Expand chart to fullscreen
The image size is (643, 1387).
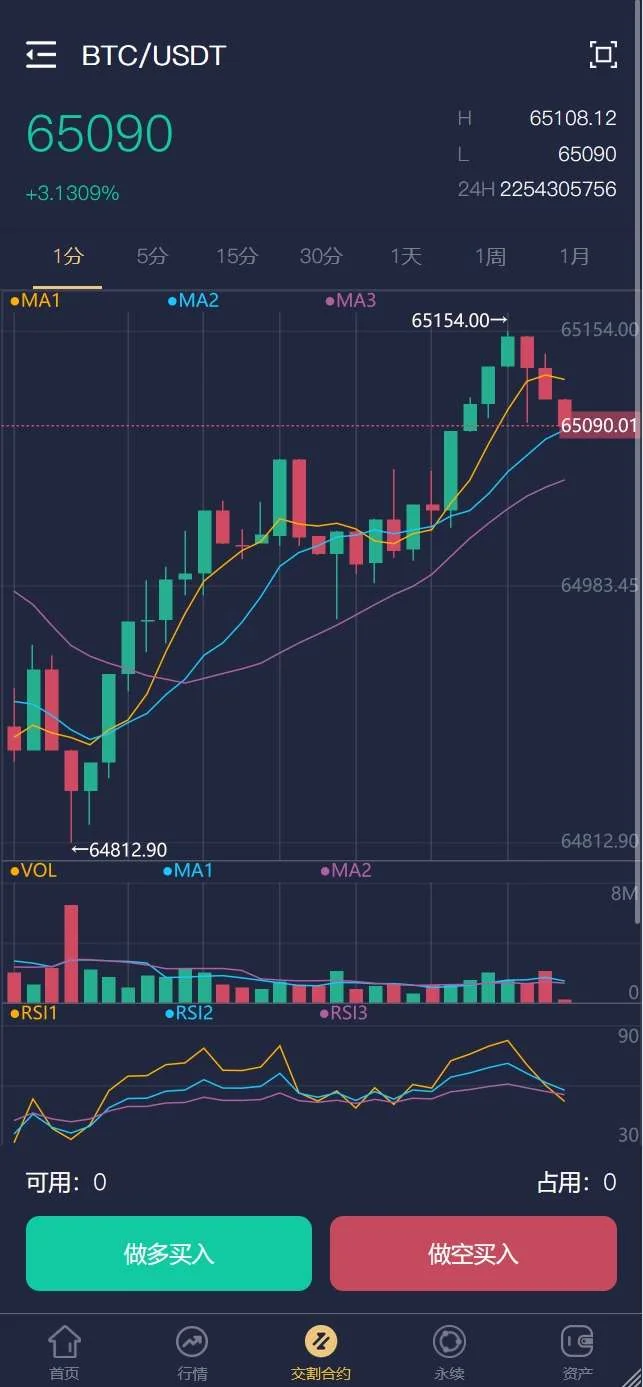coord(603,55)
